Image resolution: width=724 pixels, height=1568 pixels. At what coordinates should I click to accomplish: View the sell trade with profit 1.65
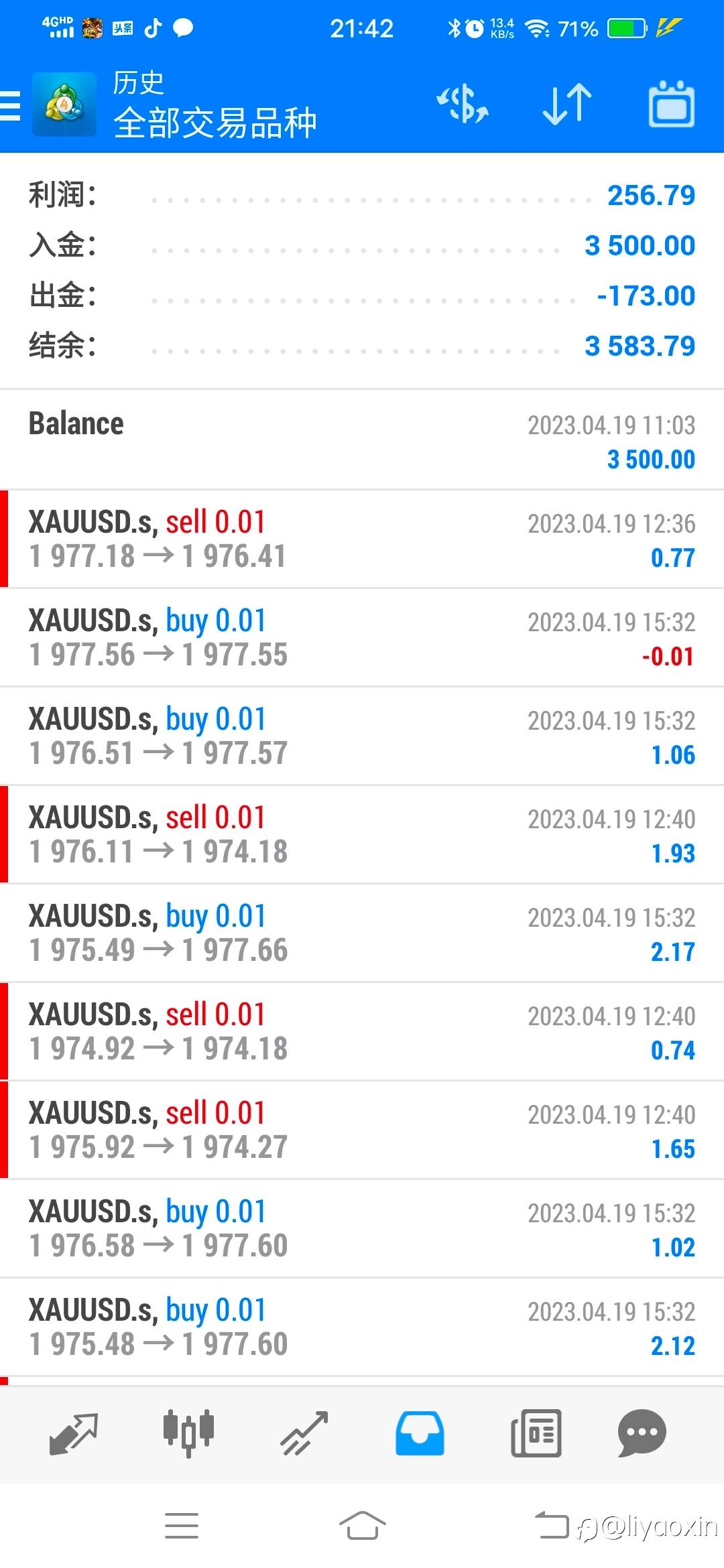point(362,1130)
